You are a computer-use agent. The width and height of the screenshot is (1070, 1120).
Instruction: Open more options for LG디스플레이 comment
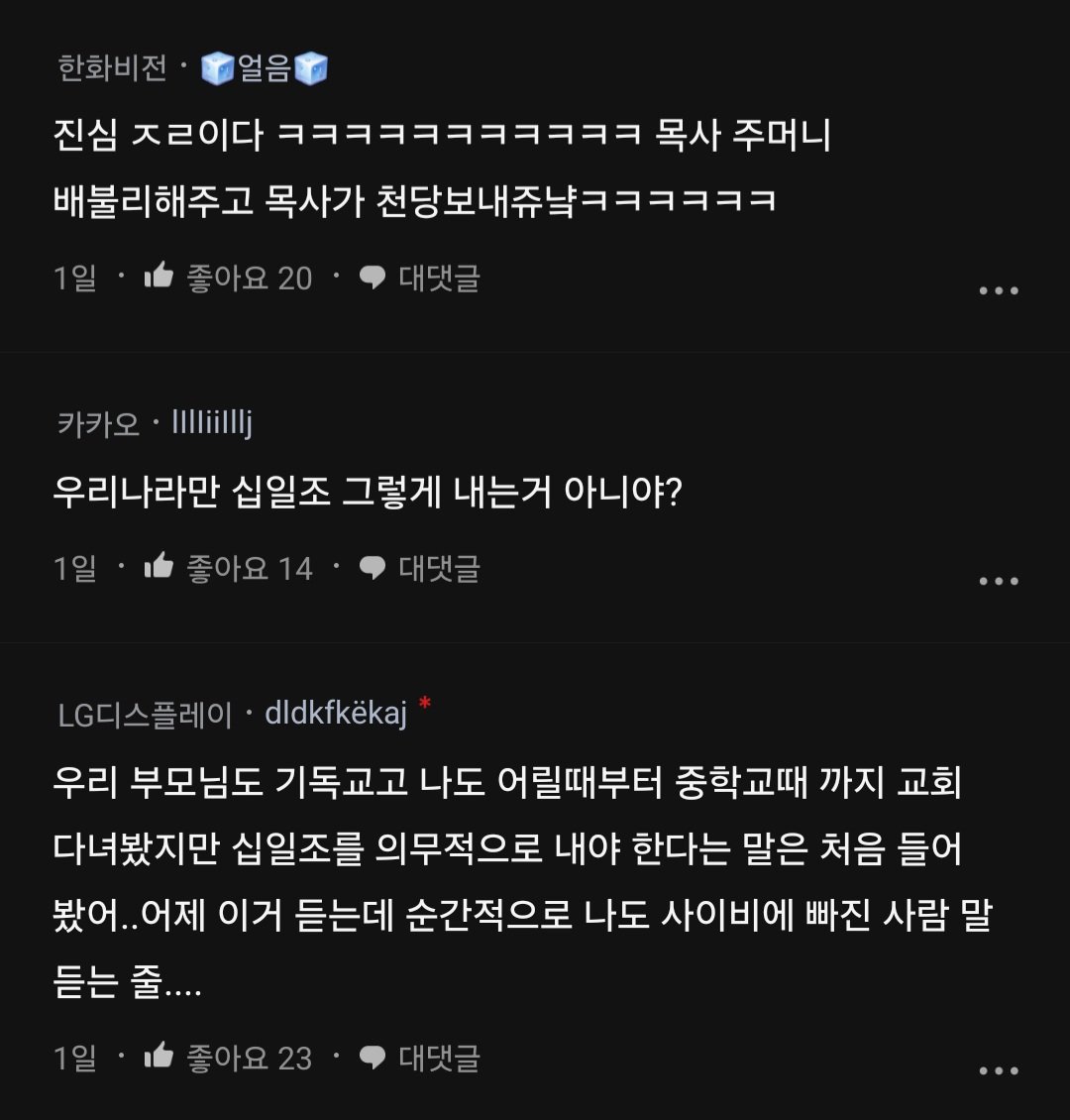click(x=998, y=1070)
